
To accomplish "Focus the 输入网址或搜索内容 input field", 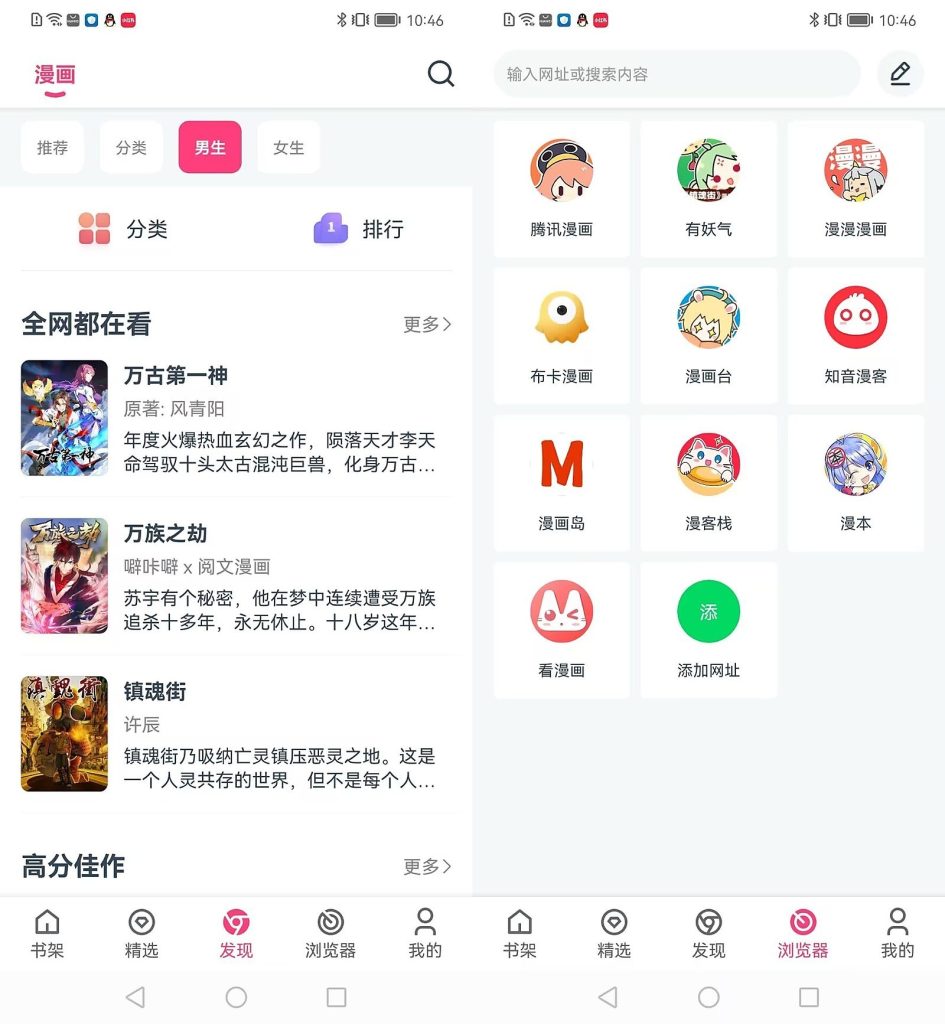I will point(676,74).
